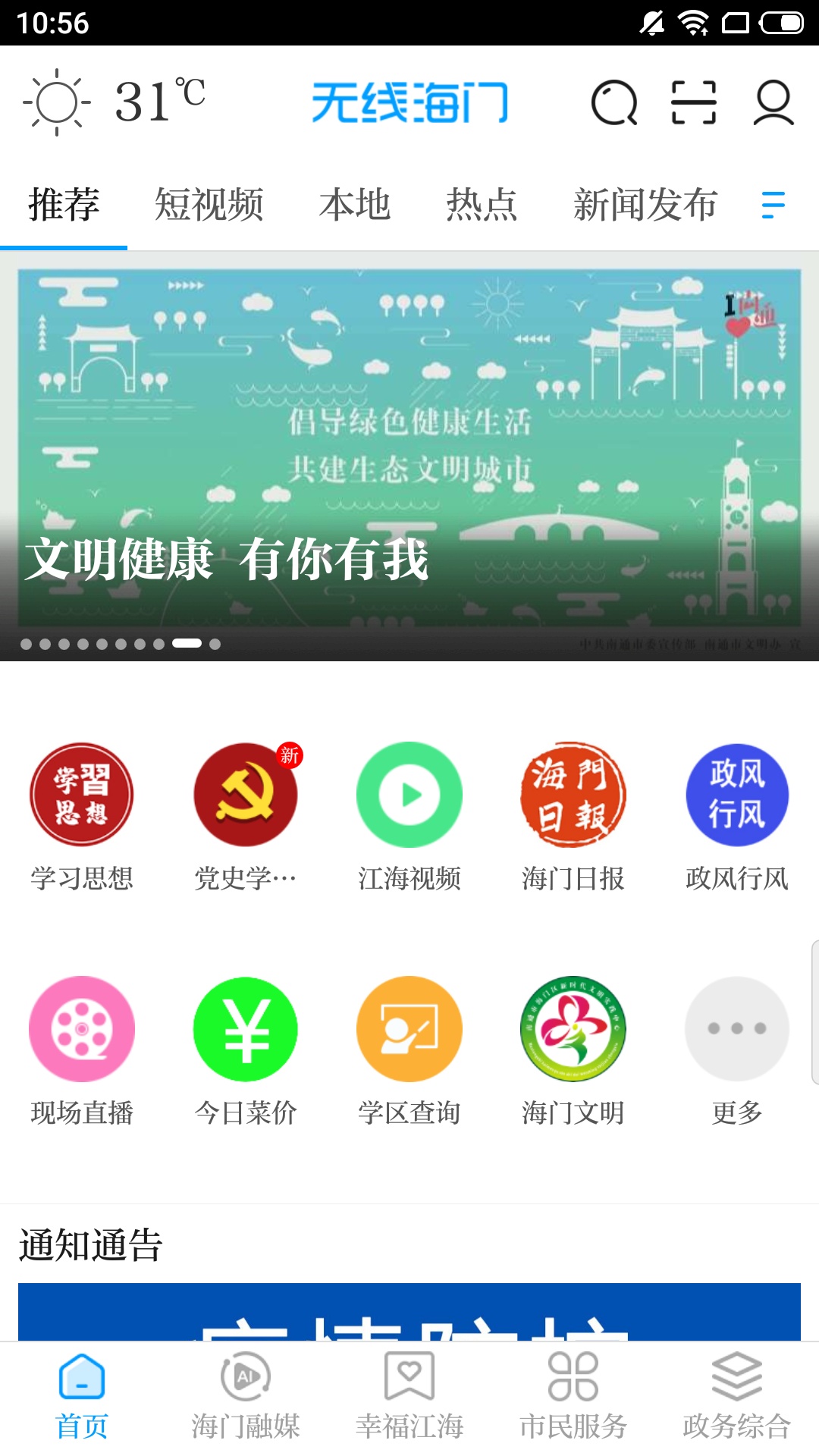Open the QR code scanner icon
819x1456 pixels.
point(694,104)
